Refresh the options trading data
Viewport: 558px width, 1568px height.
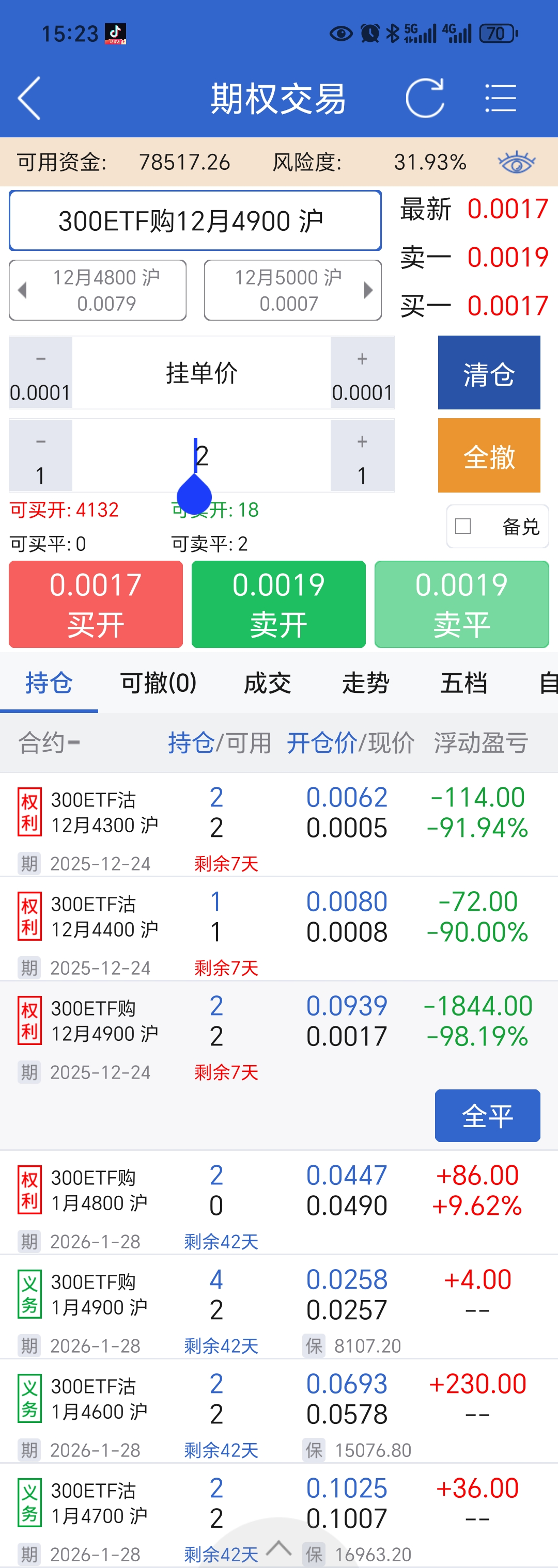pyautogui.click(x=425, y=98)
